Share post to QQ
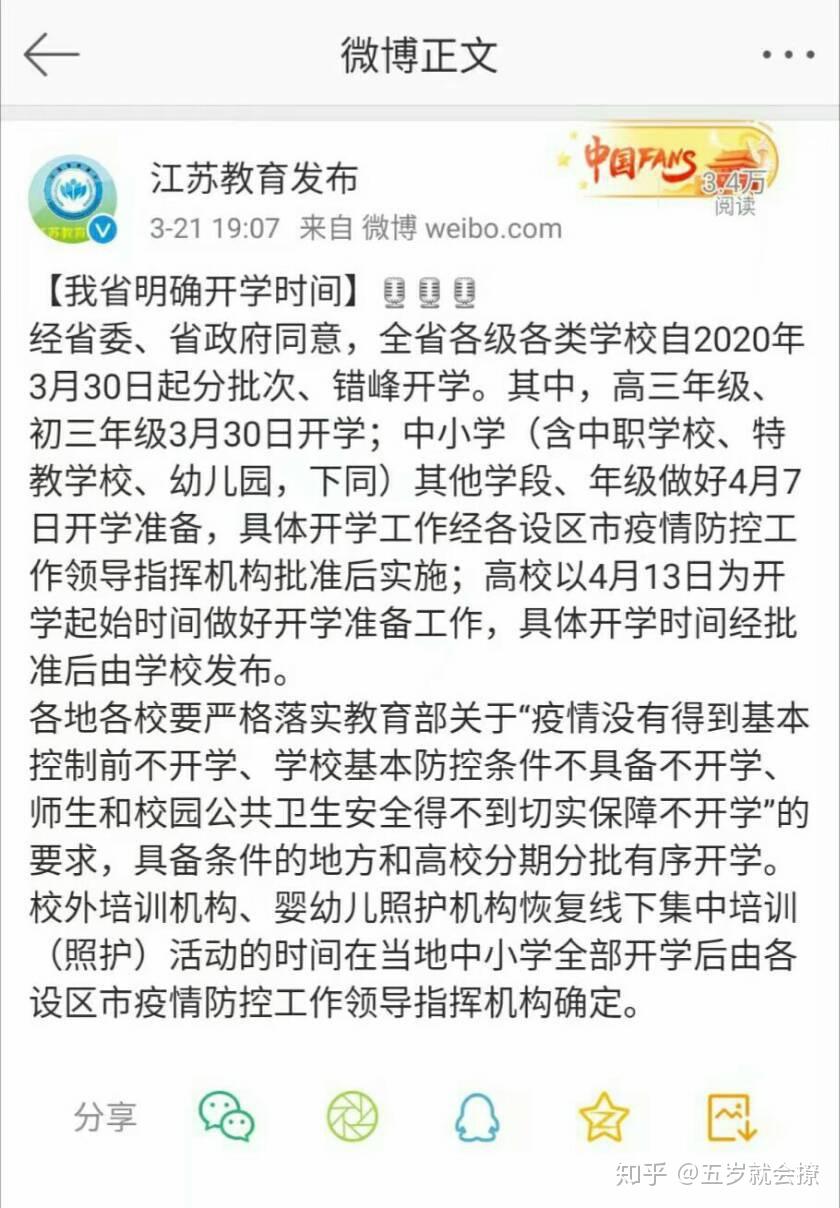 click(x=477, y=1116)
